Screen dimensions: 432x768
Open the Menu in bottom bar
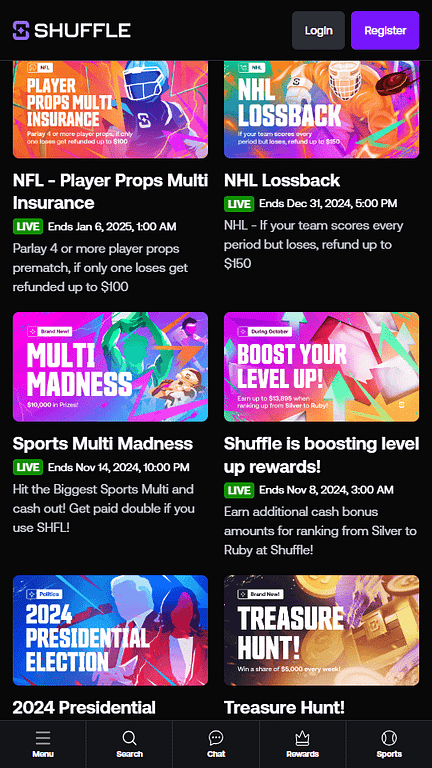pyautogui.click(x=43, y=744)
